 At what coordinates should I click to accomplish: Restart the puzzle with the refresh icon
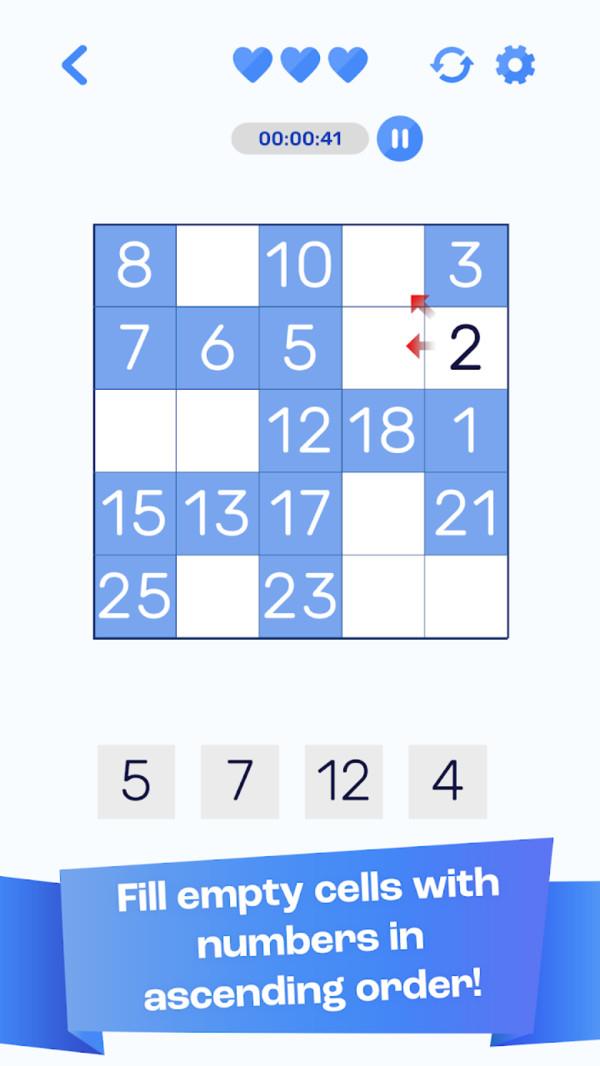(x=451, y=66)
